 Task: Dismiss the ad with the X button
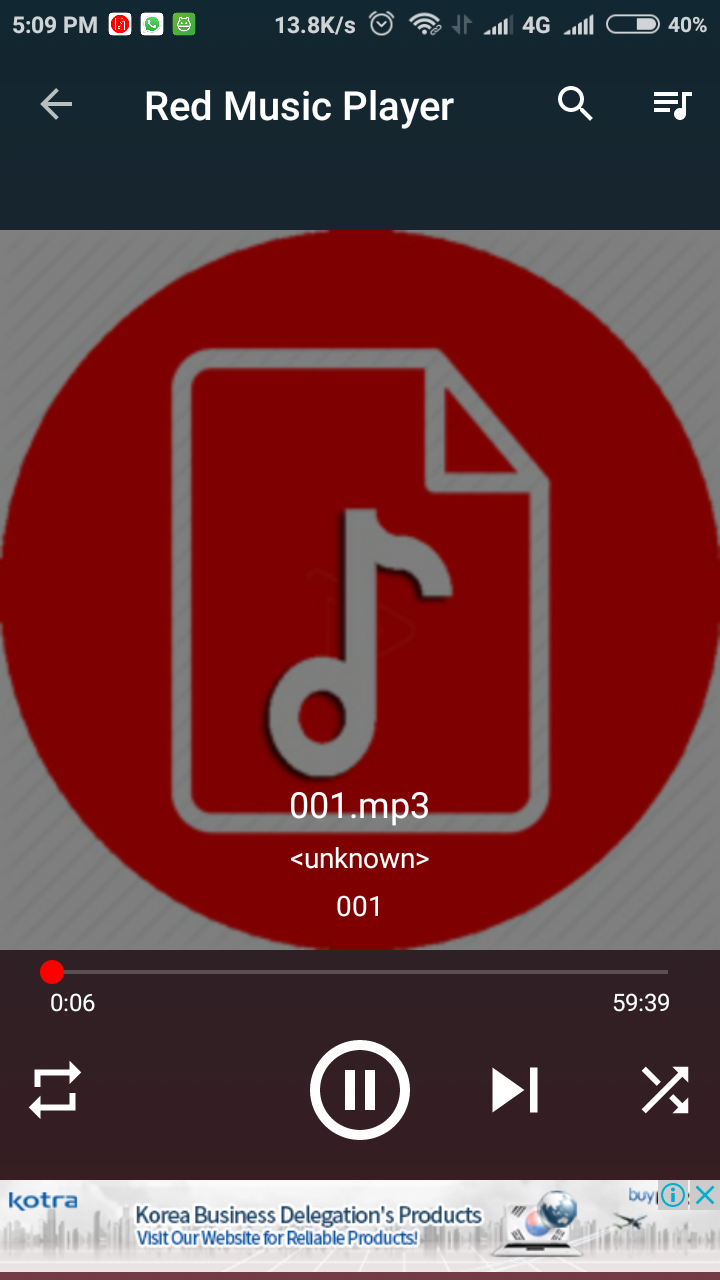click(x=703, y=1194)
